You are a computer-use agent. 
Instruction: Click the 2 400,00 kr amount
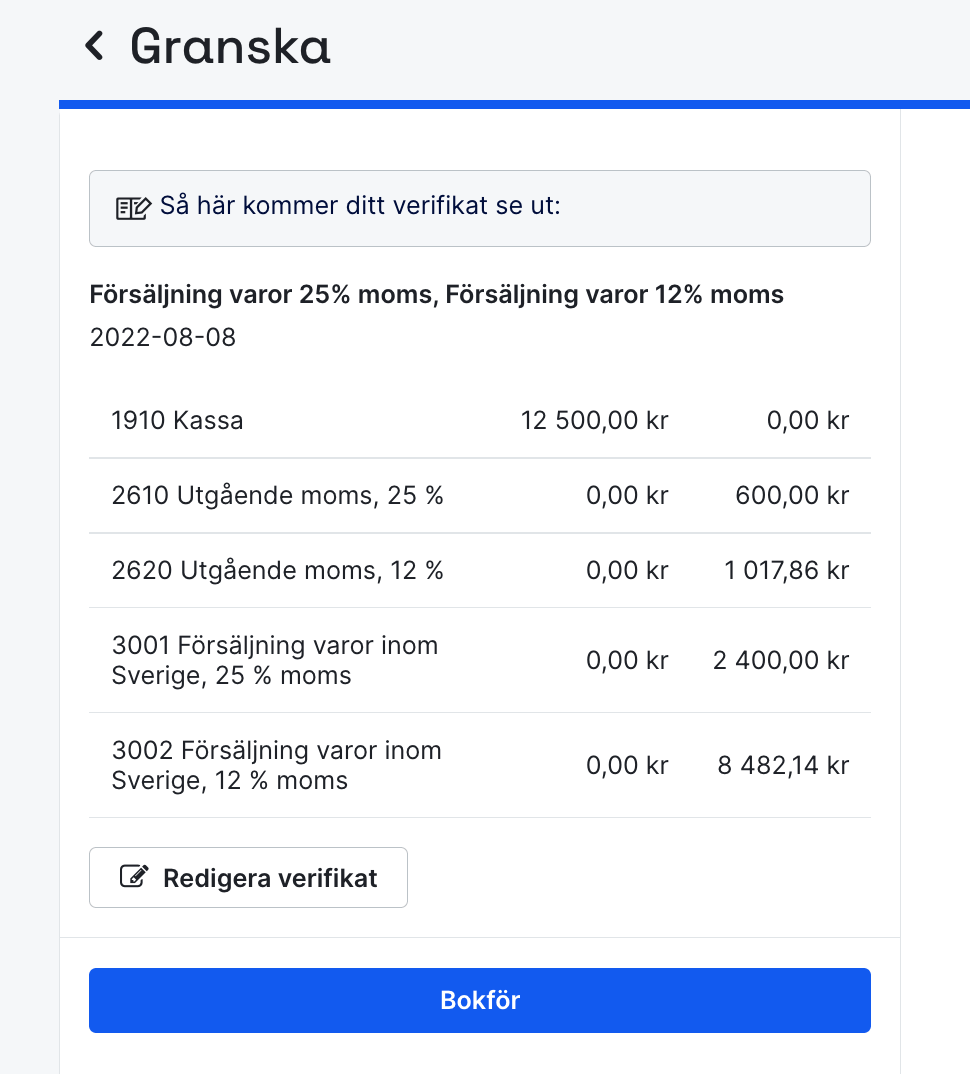(780, 659)
